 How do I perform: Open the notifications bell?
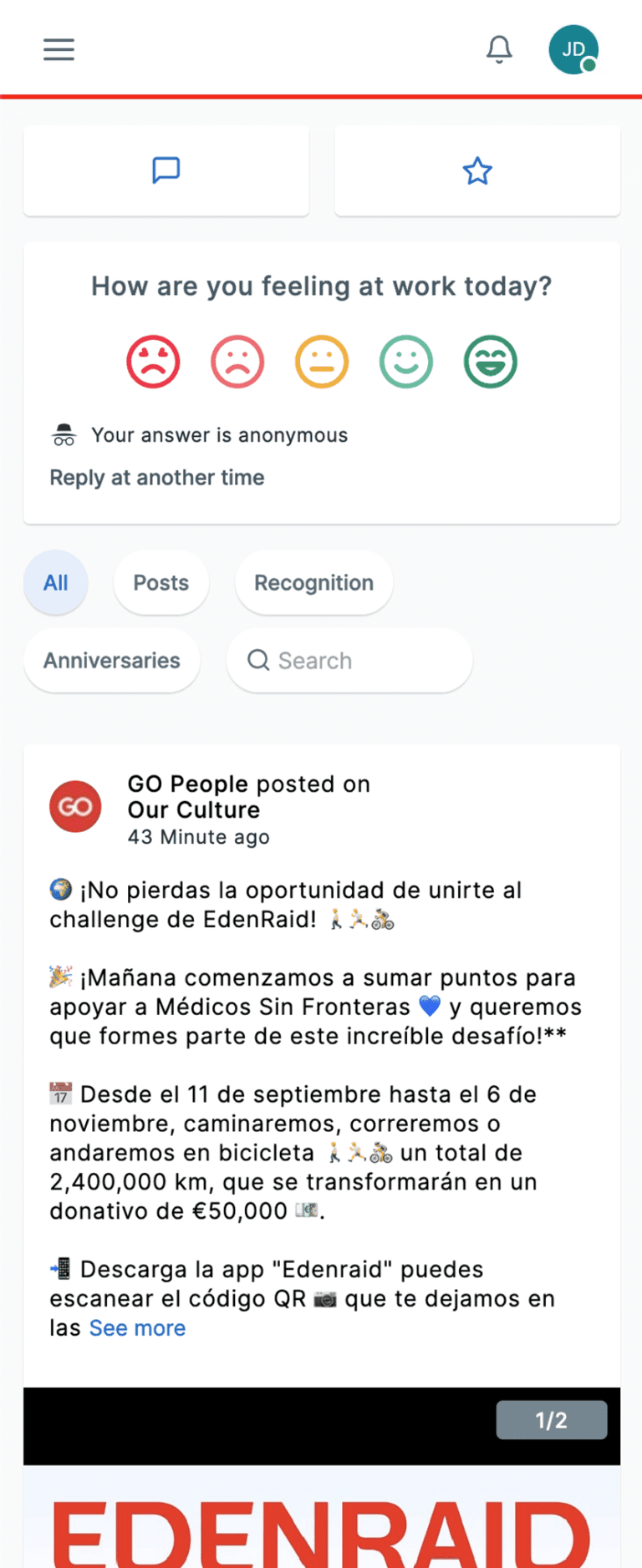click(x=499, y=50)
